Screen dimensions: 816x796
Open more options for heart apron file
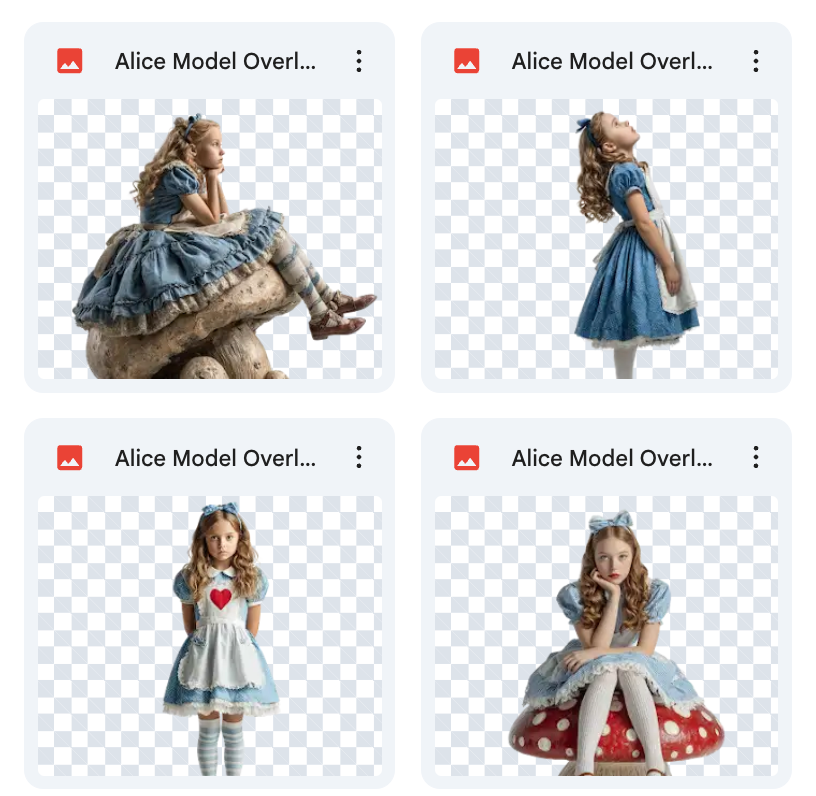point(359,458)
